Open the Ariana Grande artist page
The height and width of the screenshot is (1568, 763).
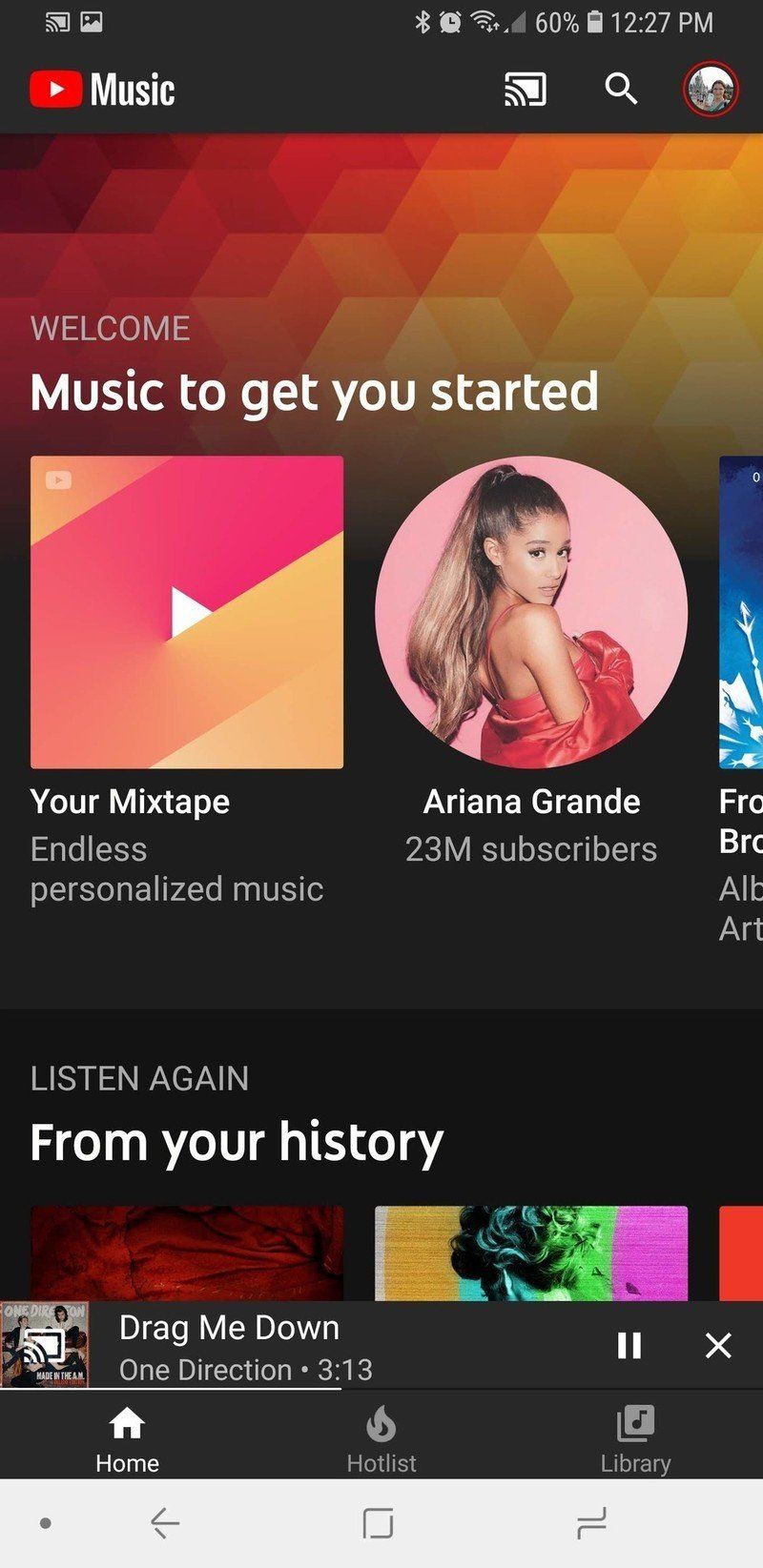point(531,611)
